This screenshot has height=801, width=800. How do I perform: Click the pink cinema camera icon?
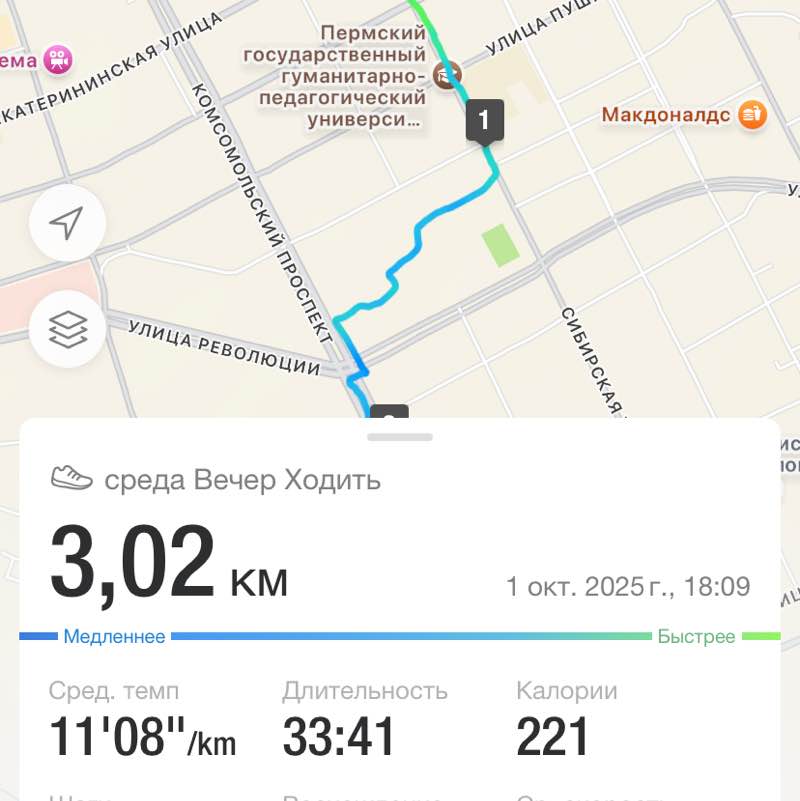[x=60, y=58]
